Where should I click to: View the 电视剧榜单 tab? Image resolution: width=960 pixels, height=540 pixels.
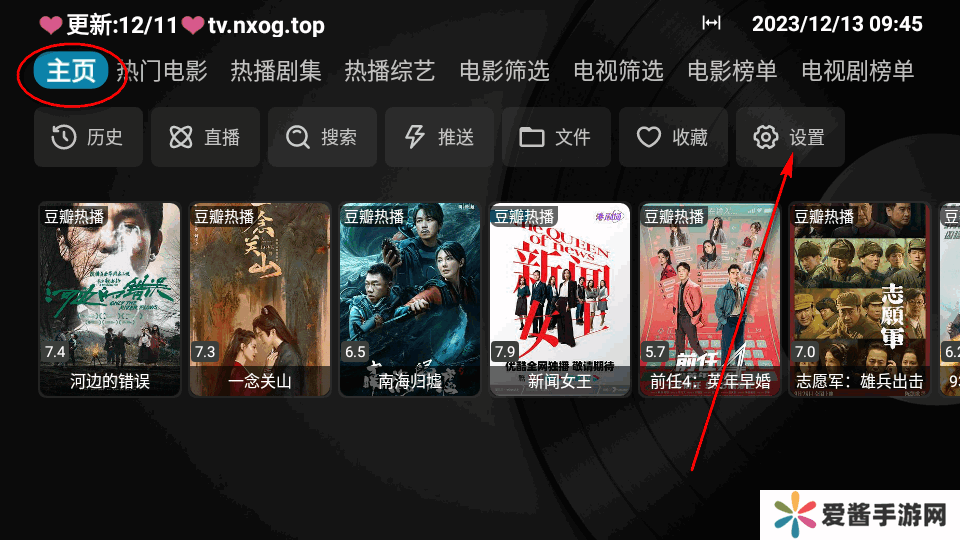[857, 71]
